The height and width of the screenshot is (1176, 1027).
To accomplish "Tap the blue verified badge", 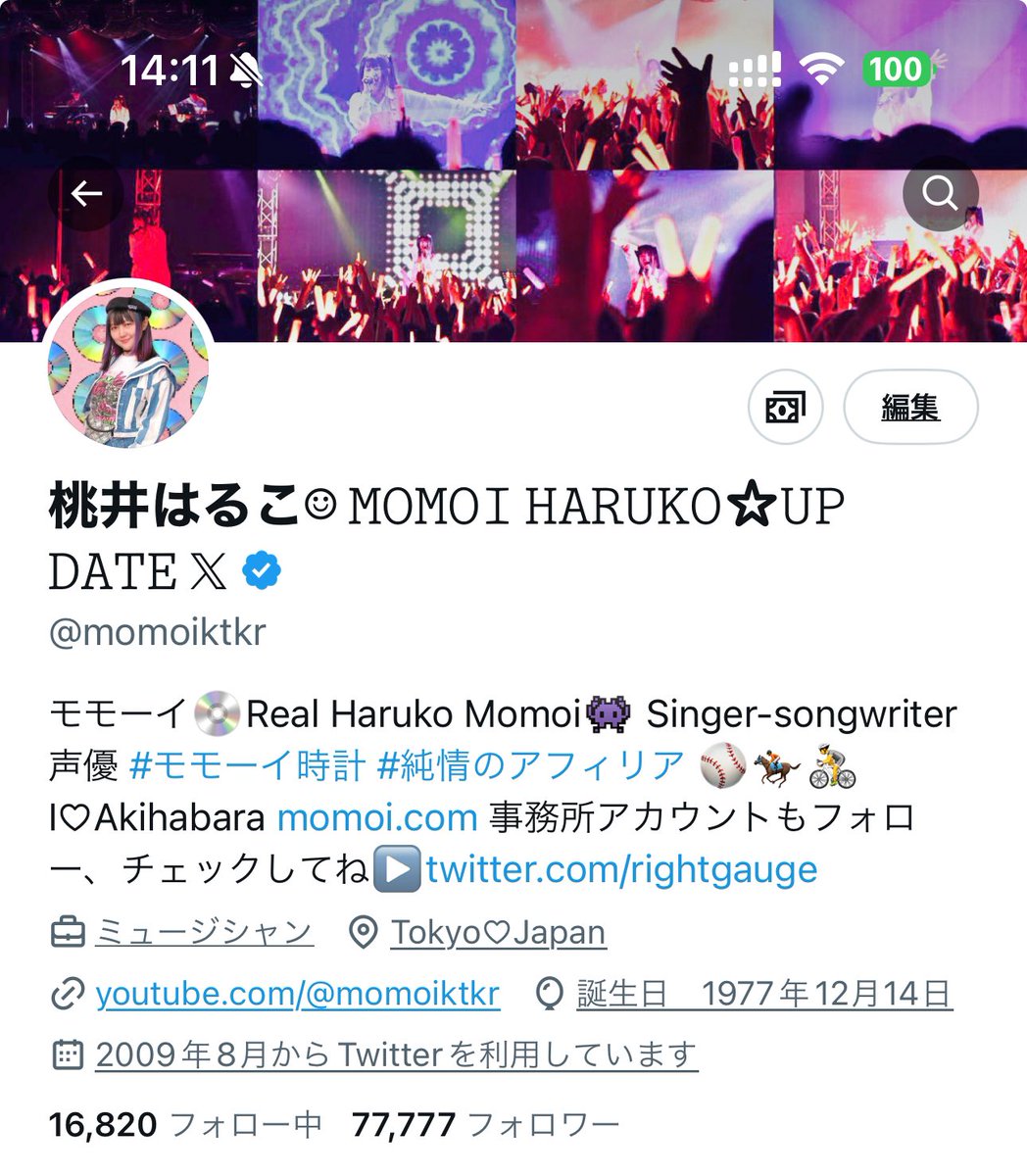I will 262,570.
